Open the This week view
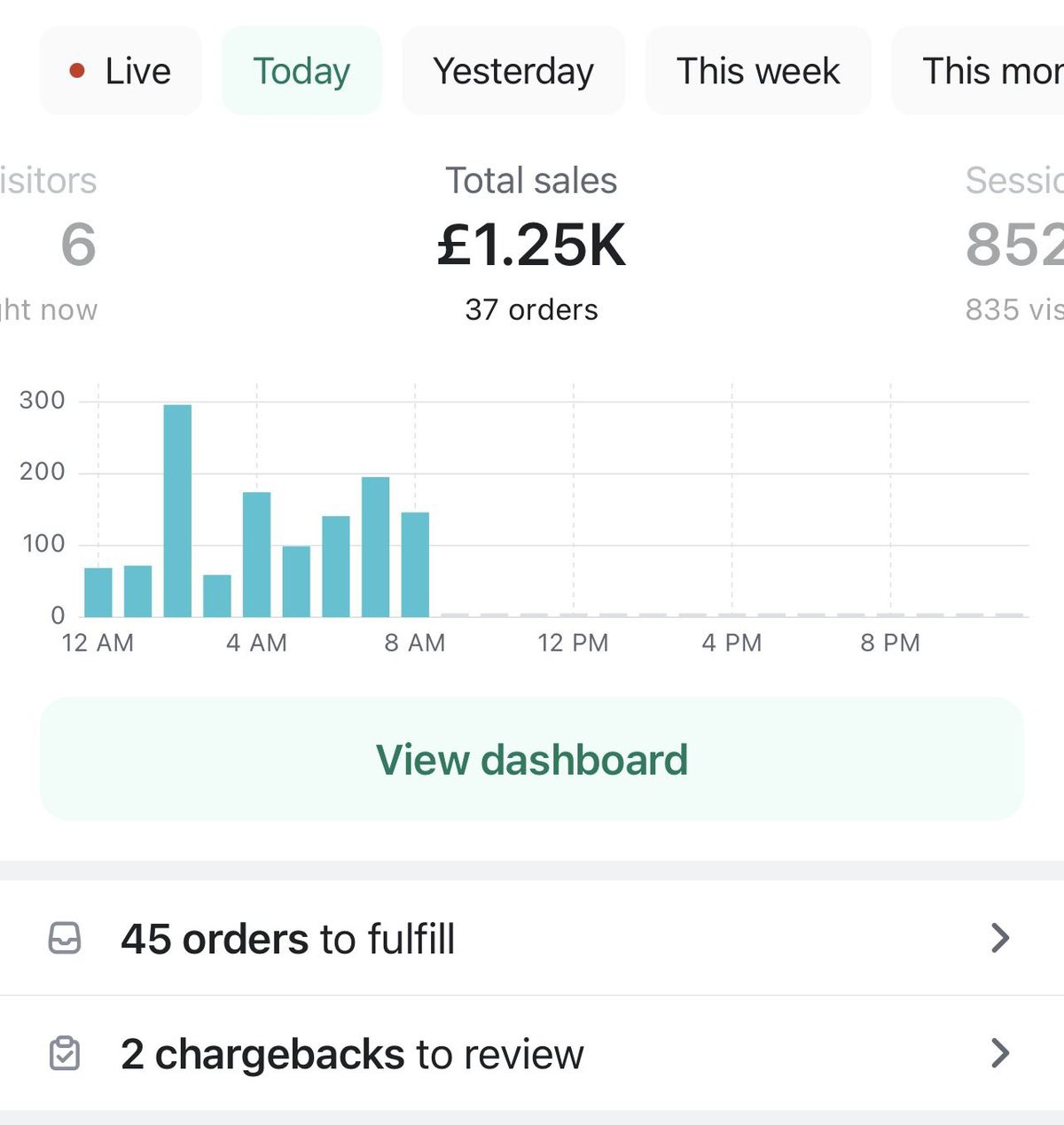Screen dimensions: 1064x1125 coord(758,69)
